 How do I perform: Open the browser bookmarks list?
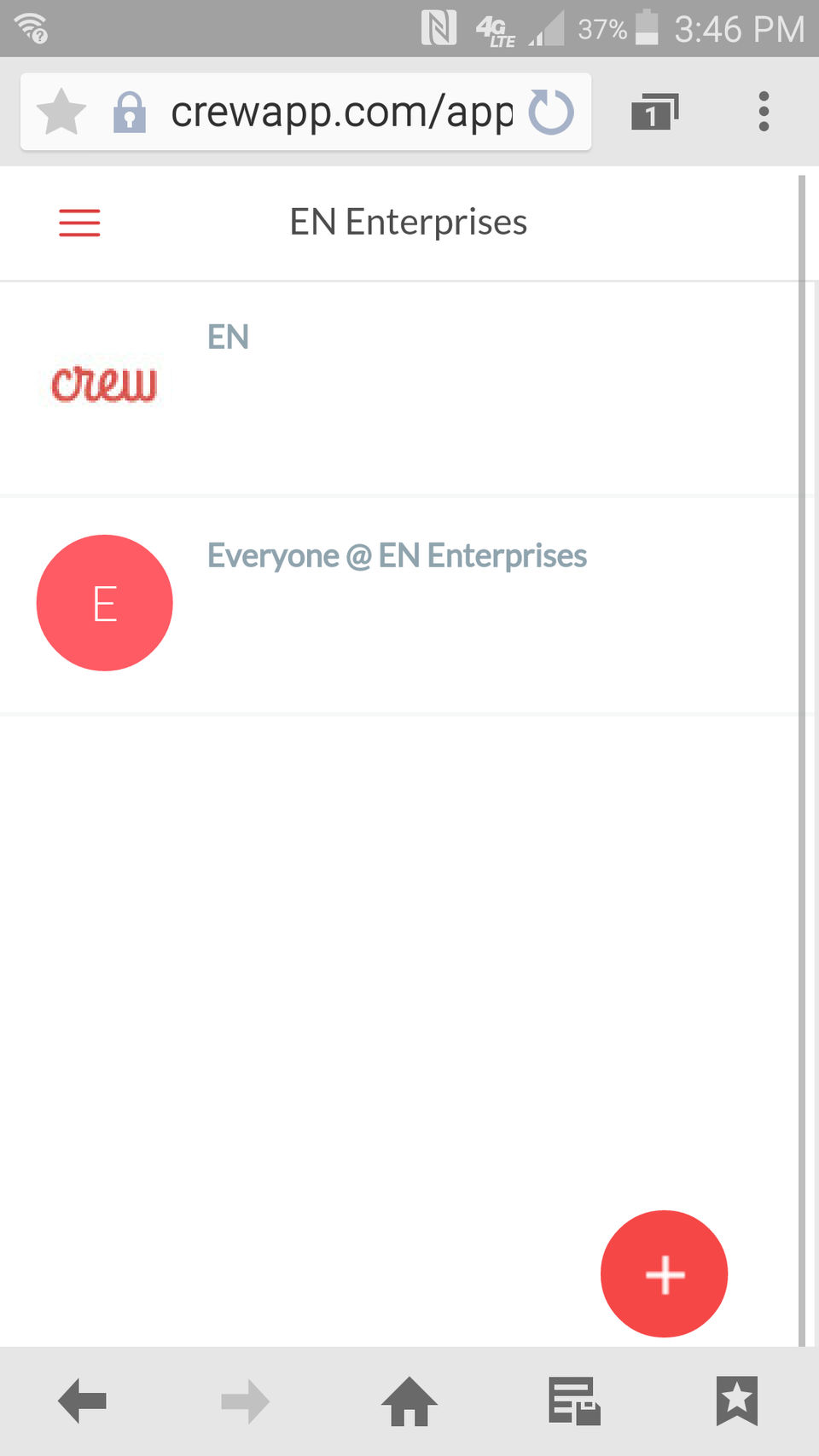click(737, 1401)
